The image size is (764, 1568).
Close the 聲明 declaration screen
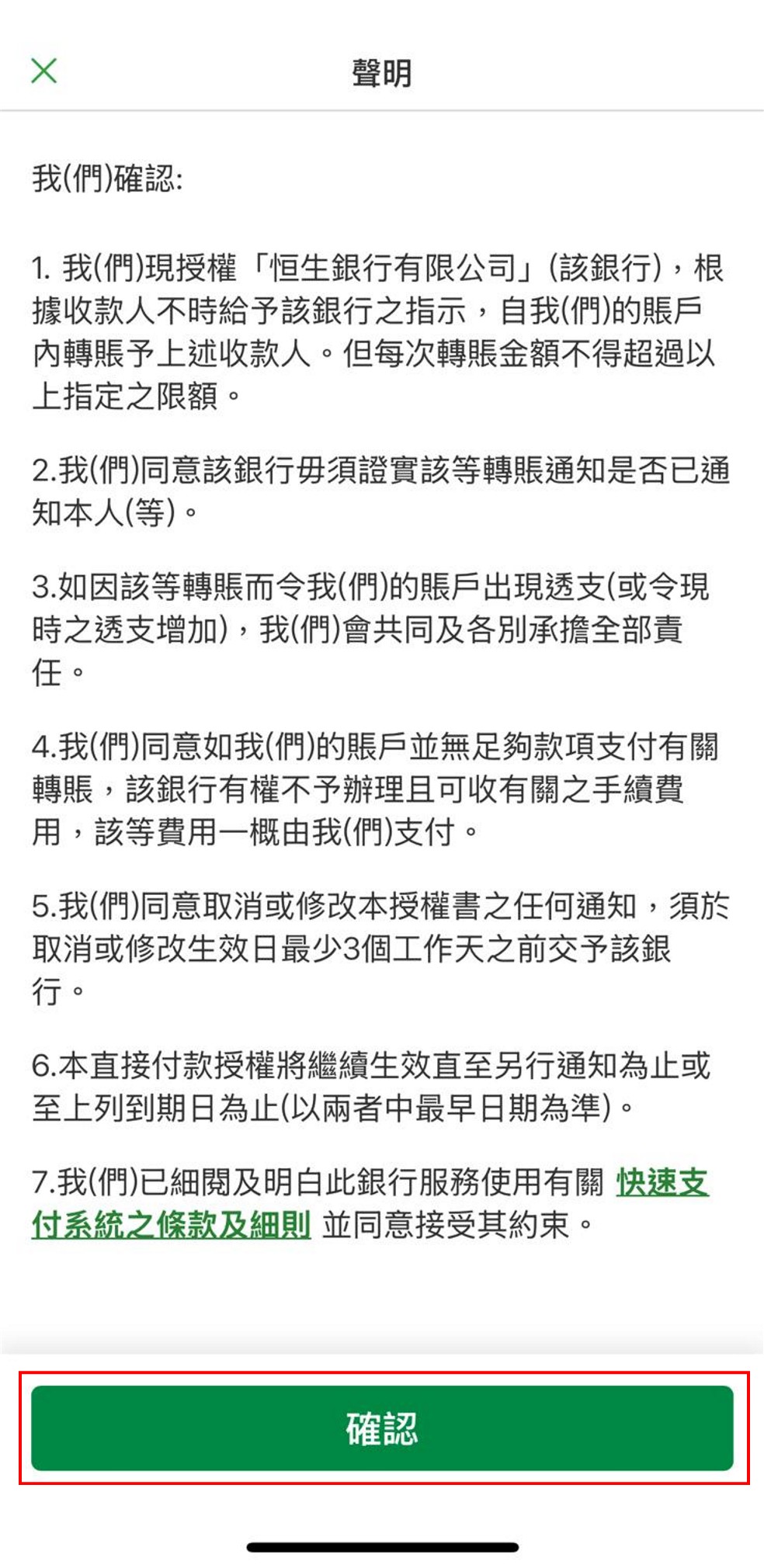44,71
